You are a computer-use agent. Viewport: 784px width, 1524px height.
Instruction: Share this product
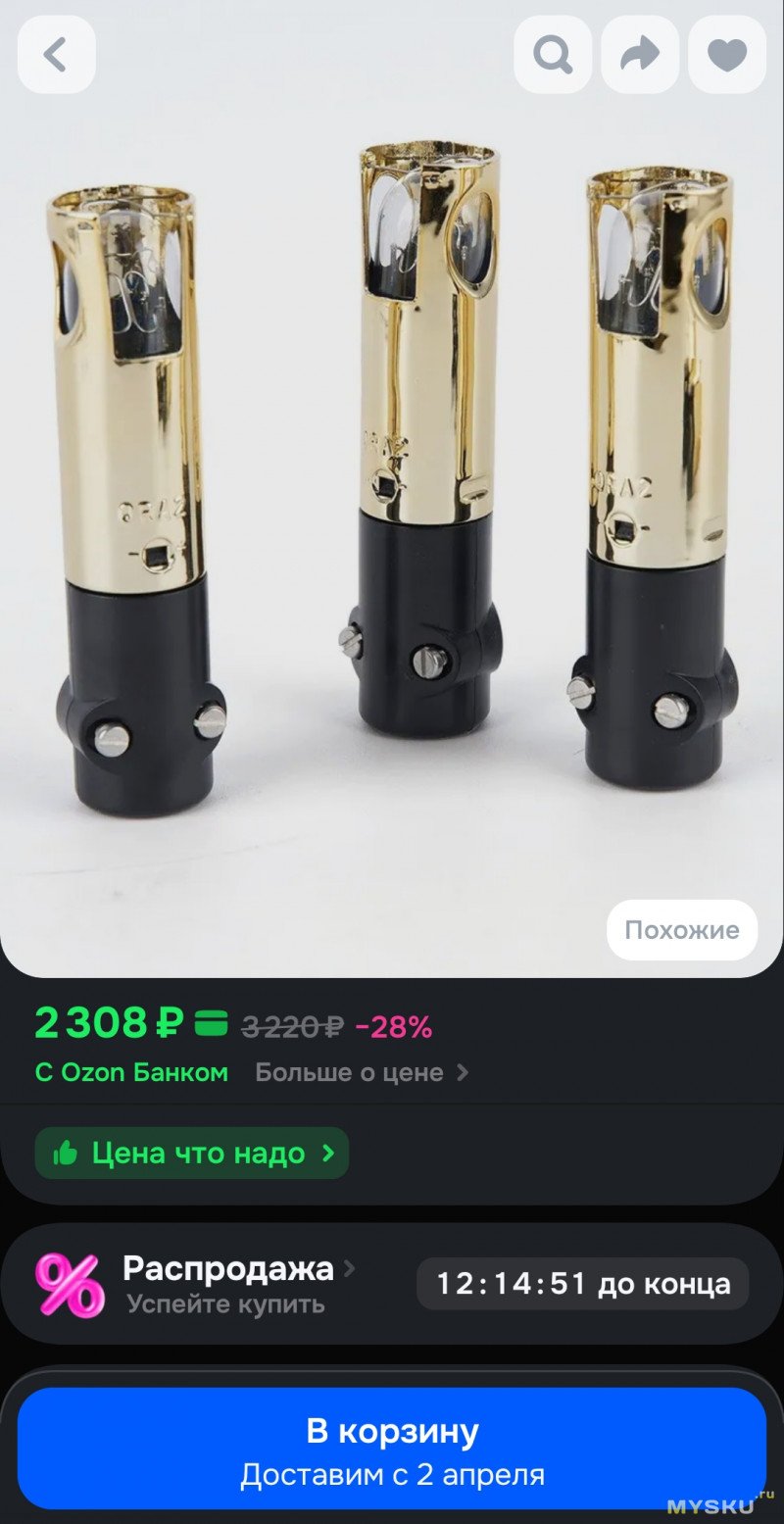click(x=640, y=55)
